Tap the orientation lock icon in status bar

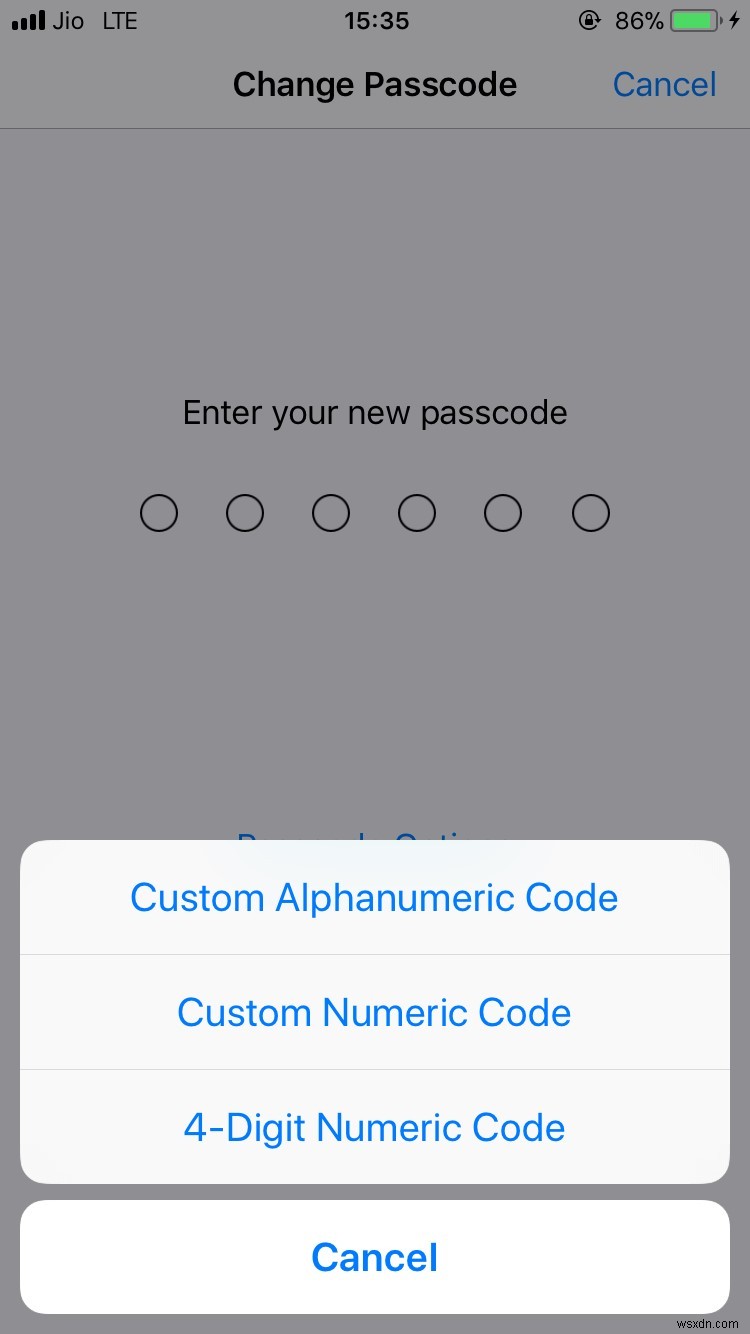pyautogui.click(x=589, y=20)
